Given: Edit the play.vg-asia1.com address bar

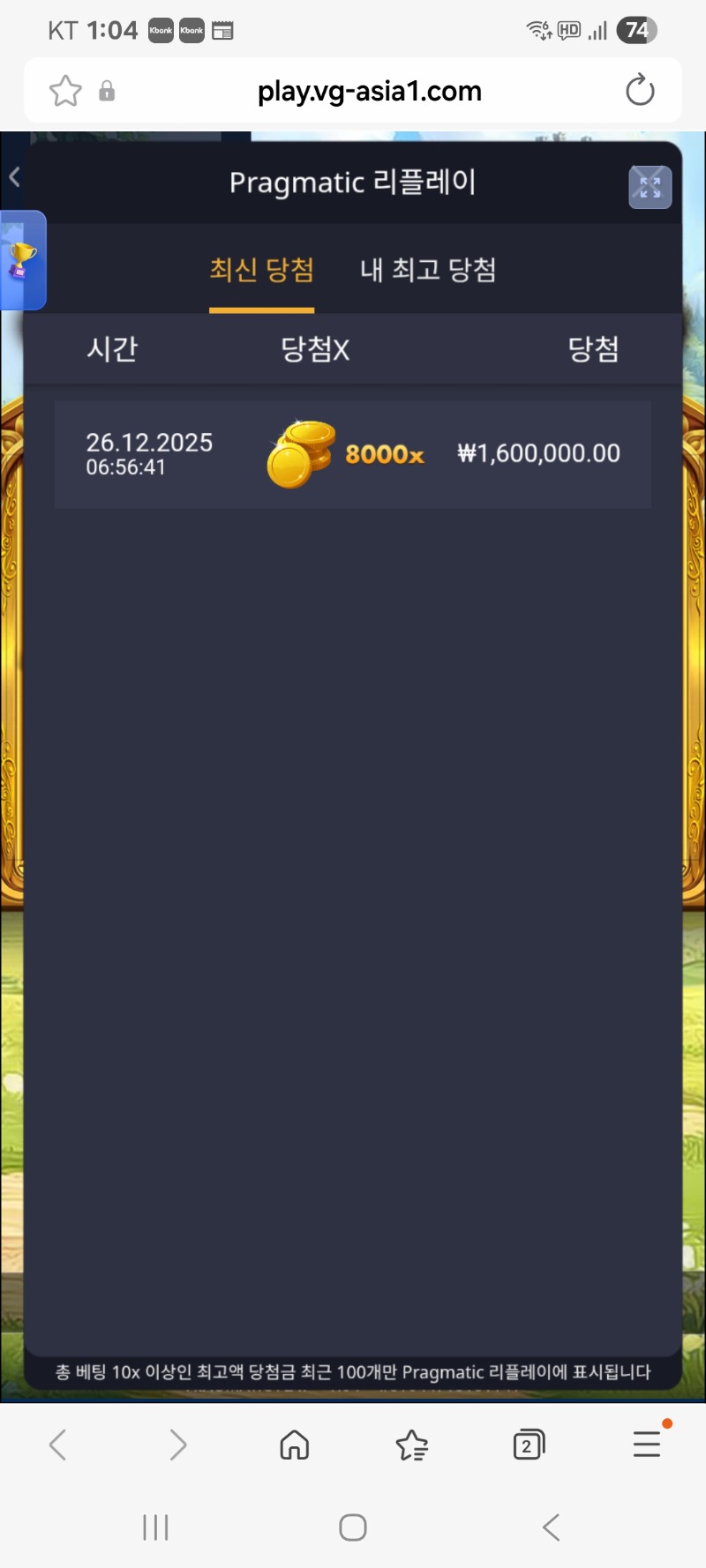Looking at the screenshot, I should pyautogui.click(x=369, y=91).
